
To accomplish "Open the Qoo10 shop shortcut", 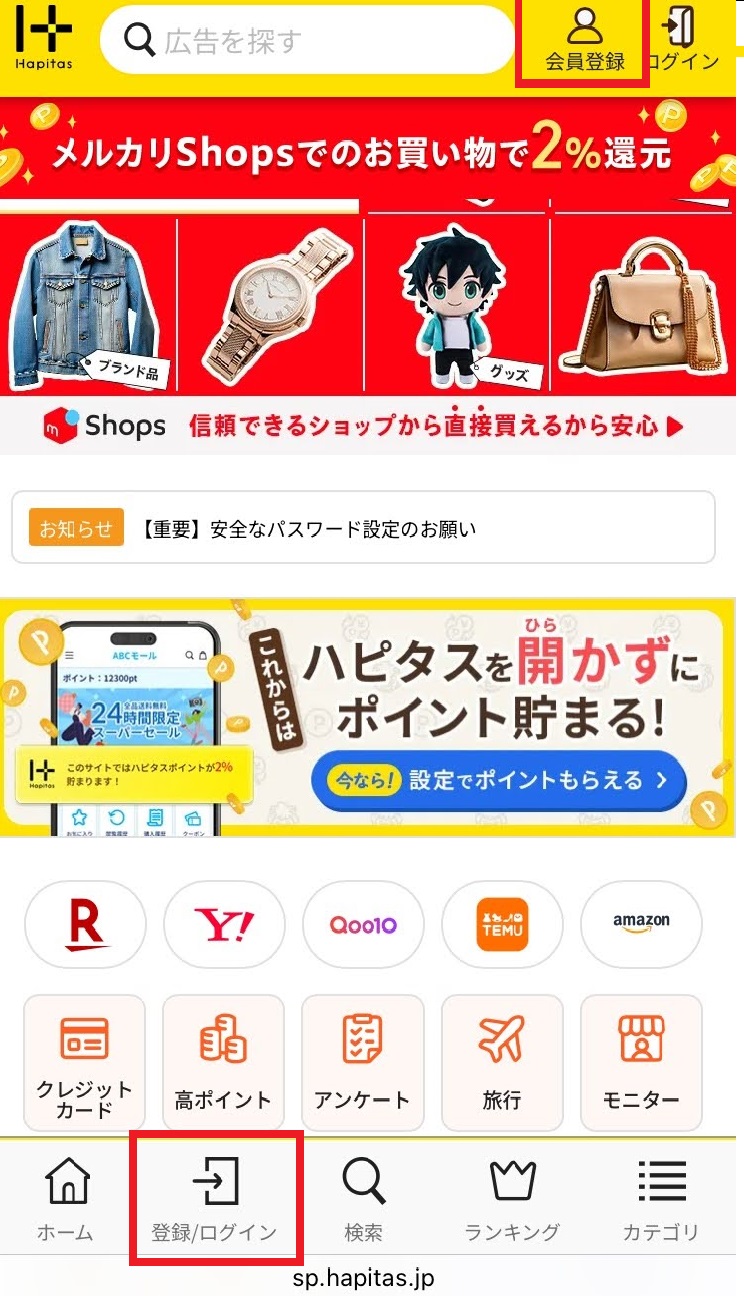I will click(363, 924).
